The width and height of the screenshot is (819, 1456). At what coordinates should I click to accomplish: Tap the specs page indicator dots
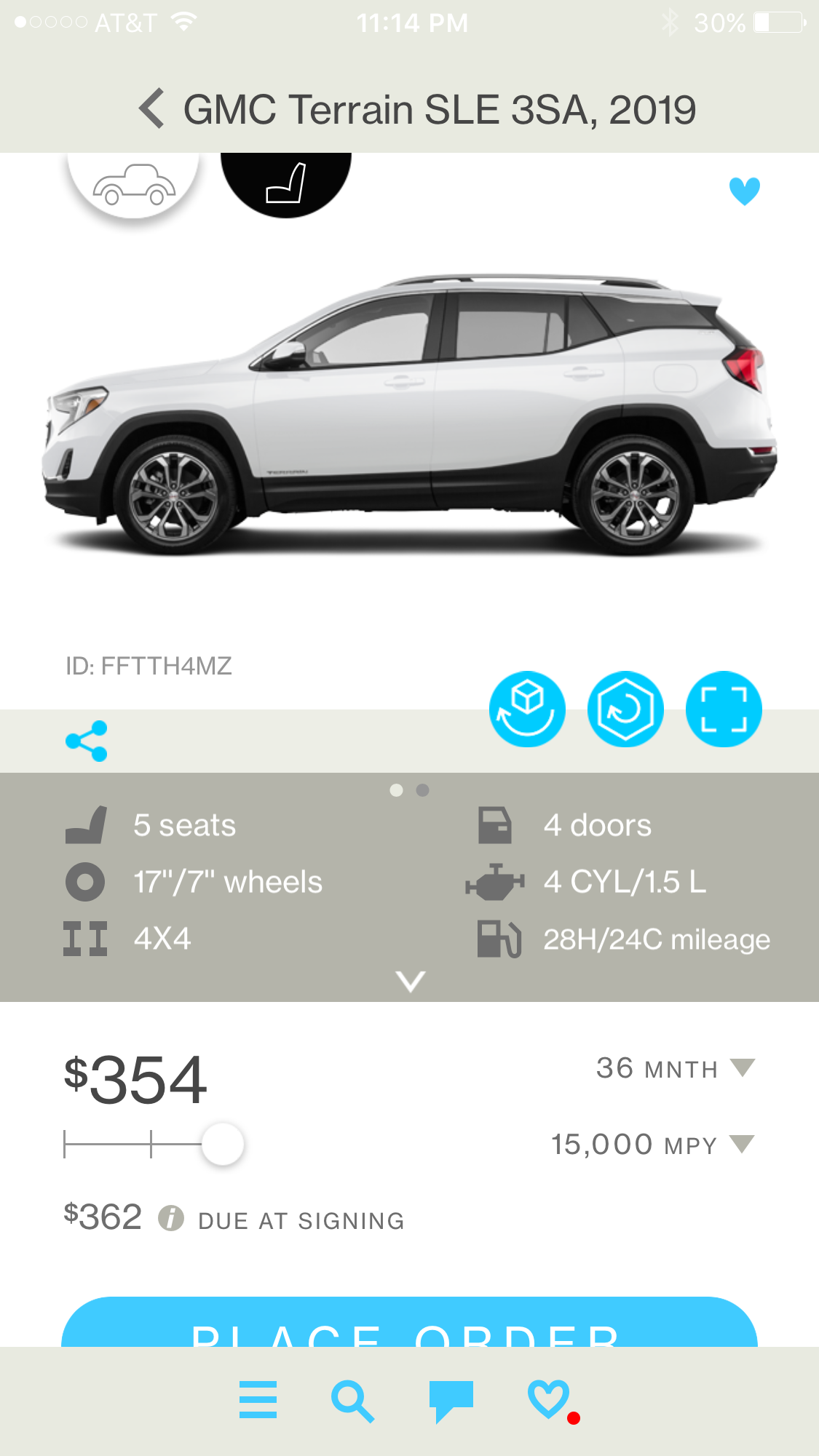tap(409, 790)
